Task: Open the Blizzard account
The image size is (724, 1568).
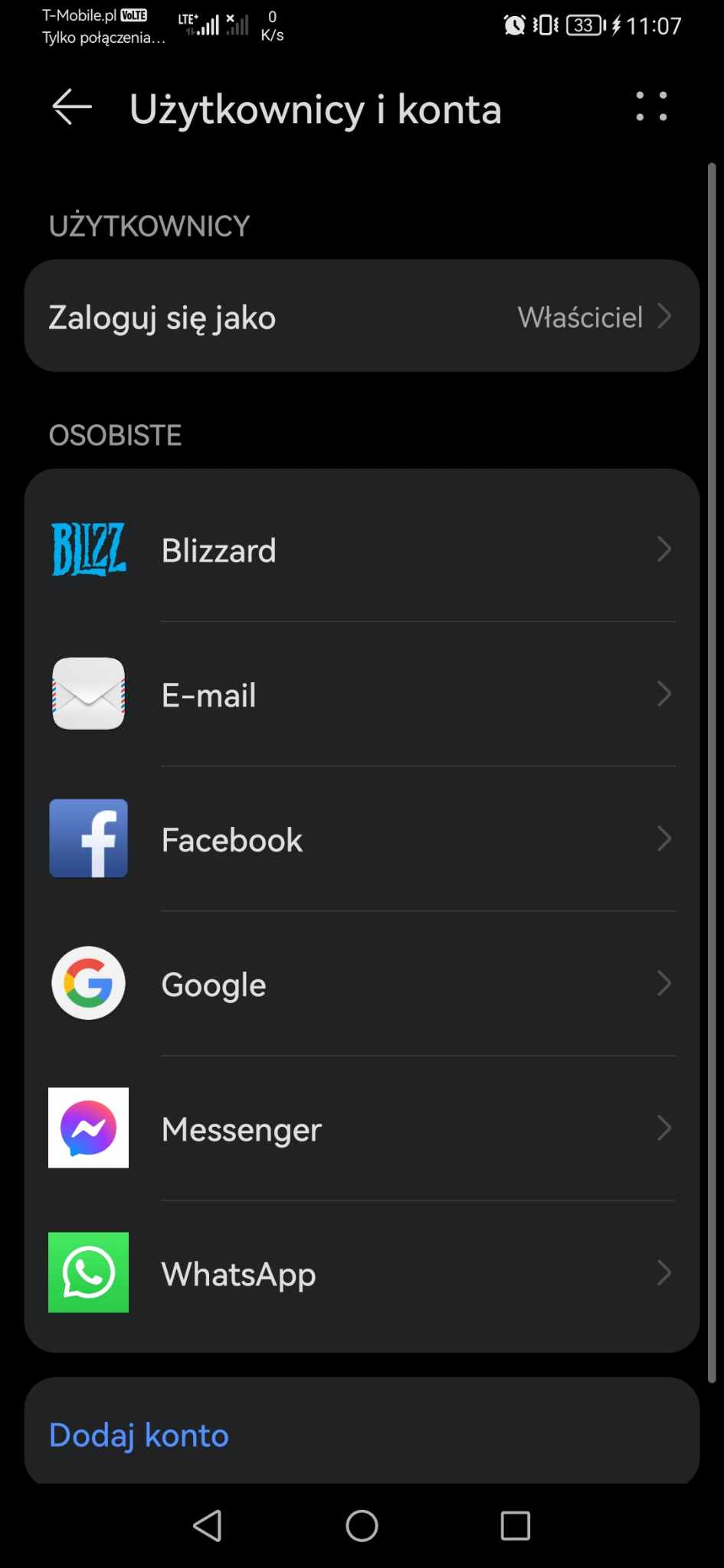Action: (362, 550)
